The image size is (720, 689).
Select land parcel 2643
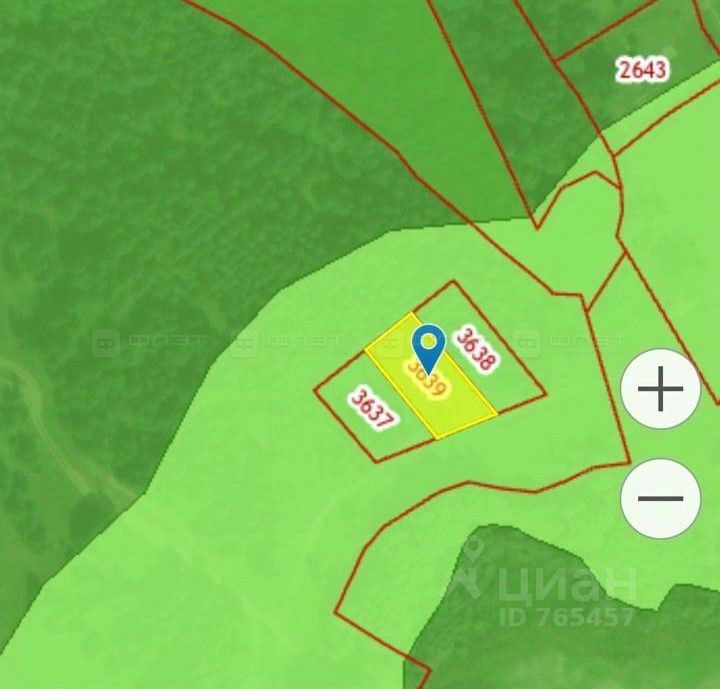[x=641, y=69]
